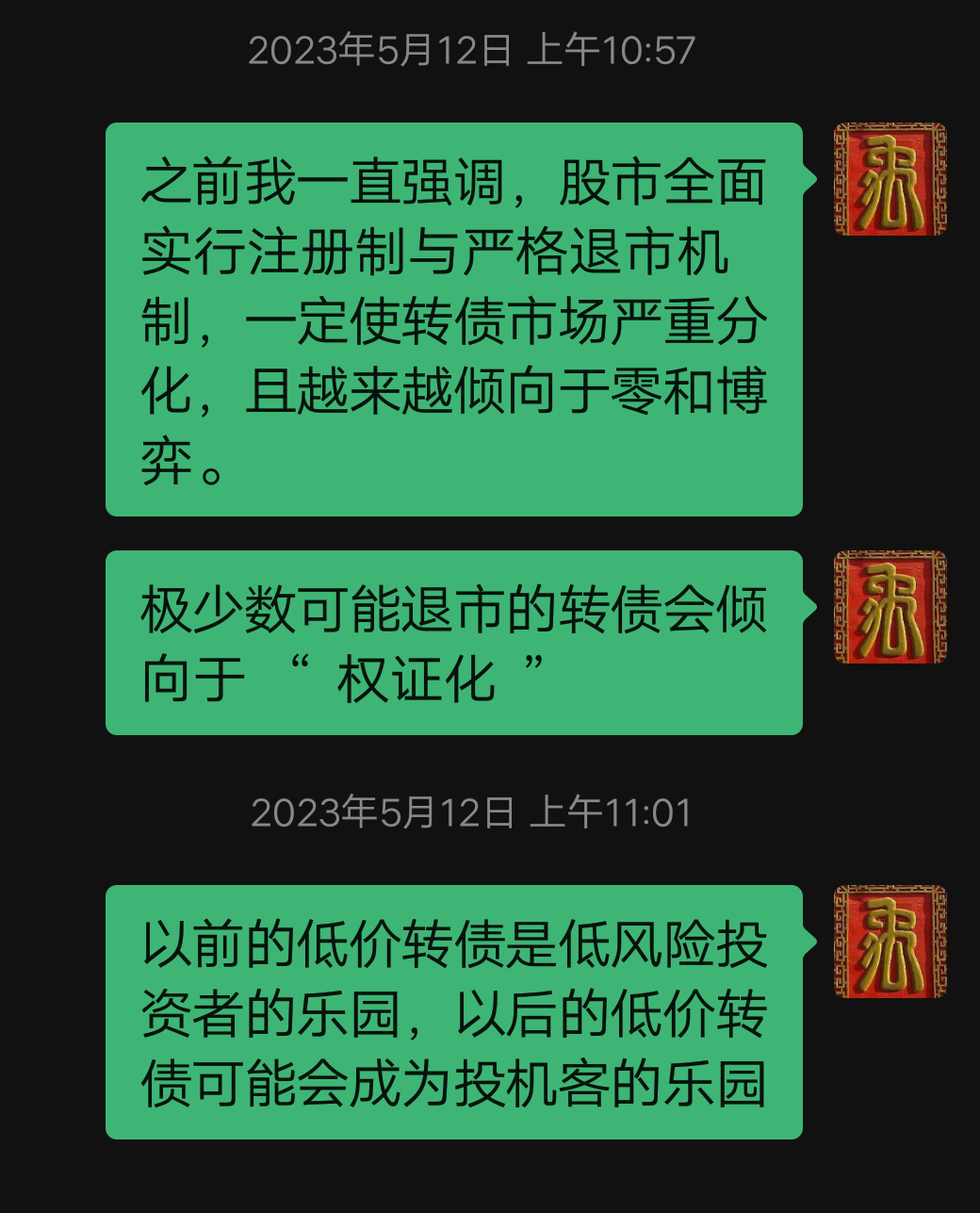This screenshot has height=1213, width=980.
Task: Open sender avatar beside the 之前我一直强调 message
Action: point(890,179)
